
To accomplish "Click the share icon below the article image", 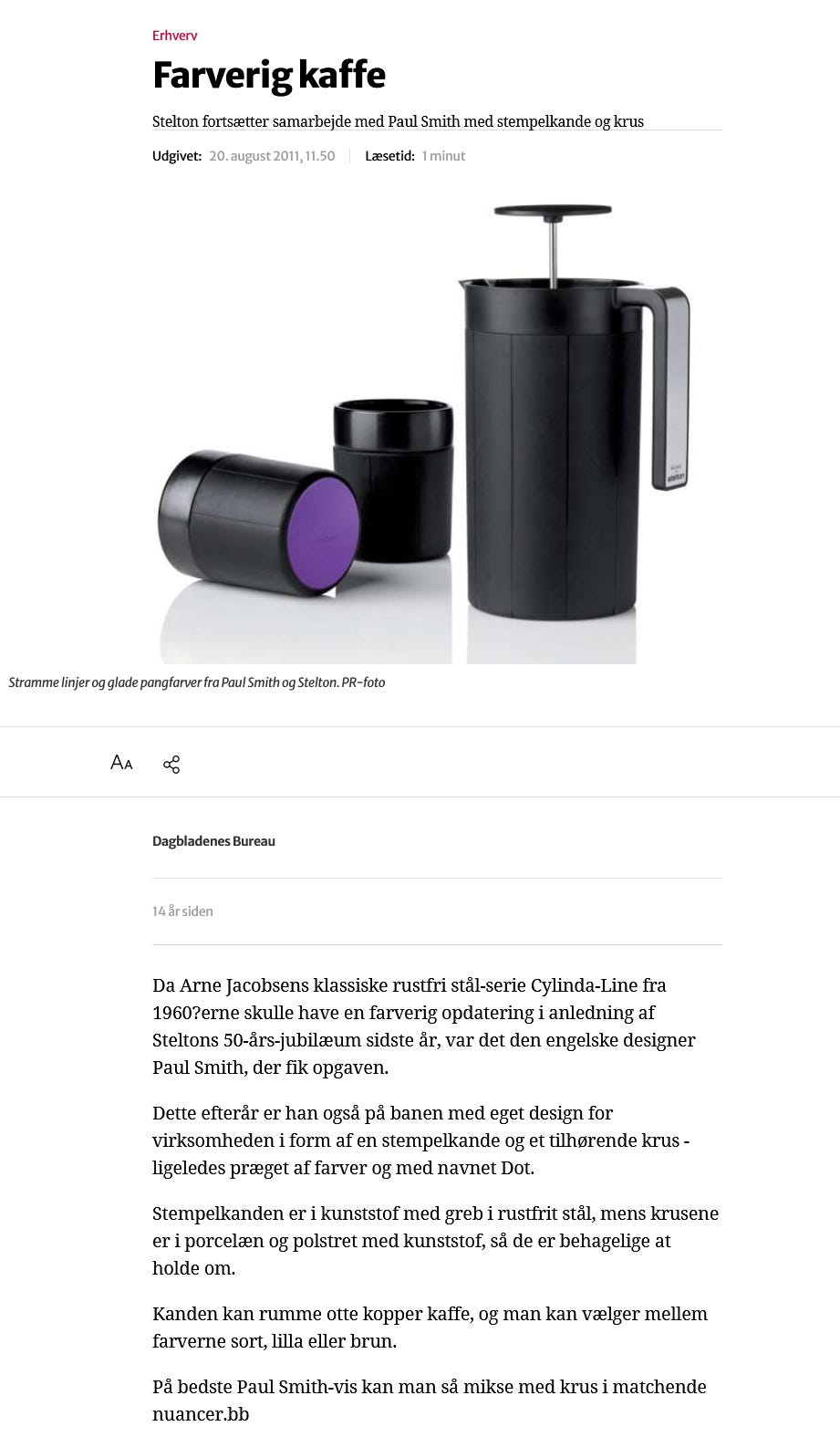I will [171, 763].
